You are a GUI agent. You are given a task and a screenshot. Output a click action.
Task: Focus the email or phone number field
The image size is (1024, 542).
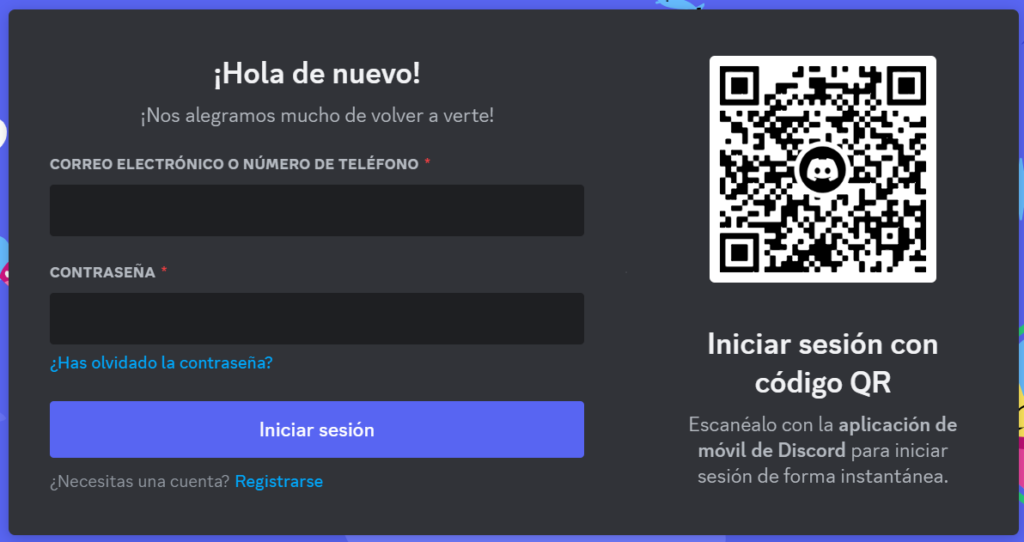tap(316, 210)
